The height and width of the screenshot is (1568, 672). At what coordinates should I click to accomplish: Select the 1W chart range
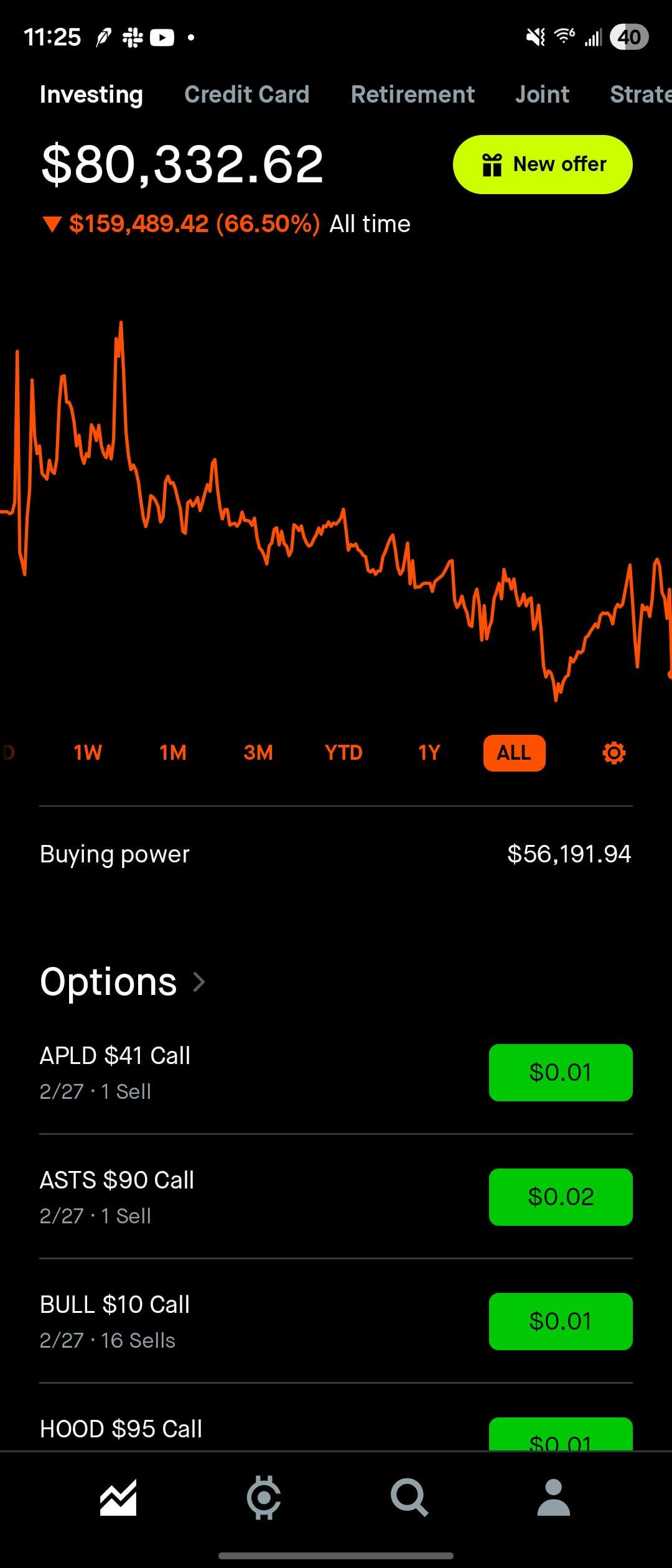[x=88, y=753]
